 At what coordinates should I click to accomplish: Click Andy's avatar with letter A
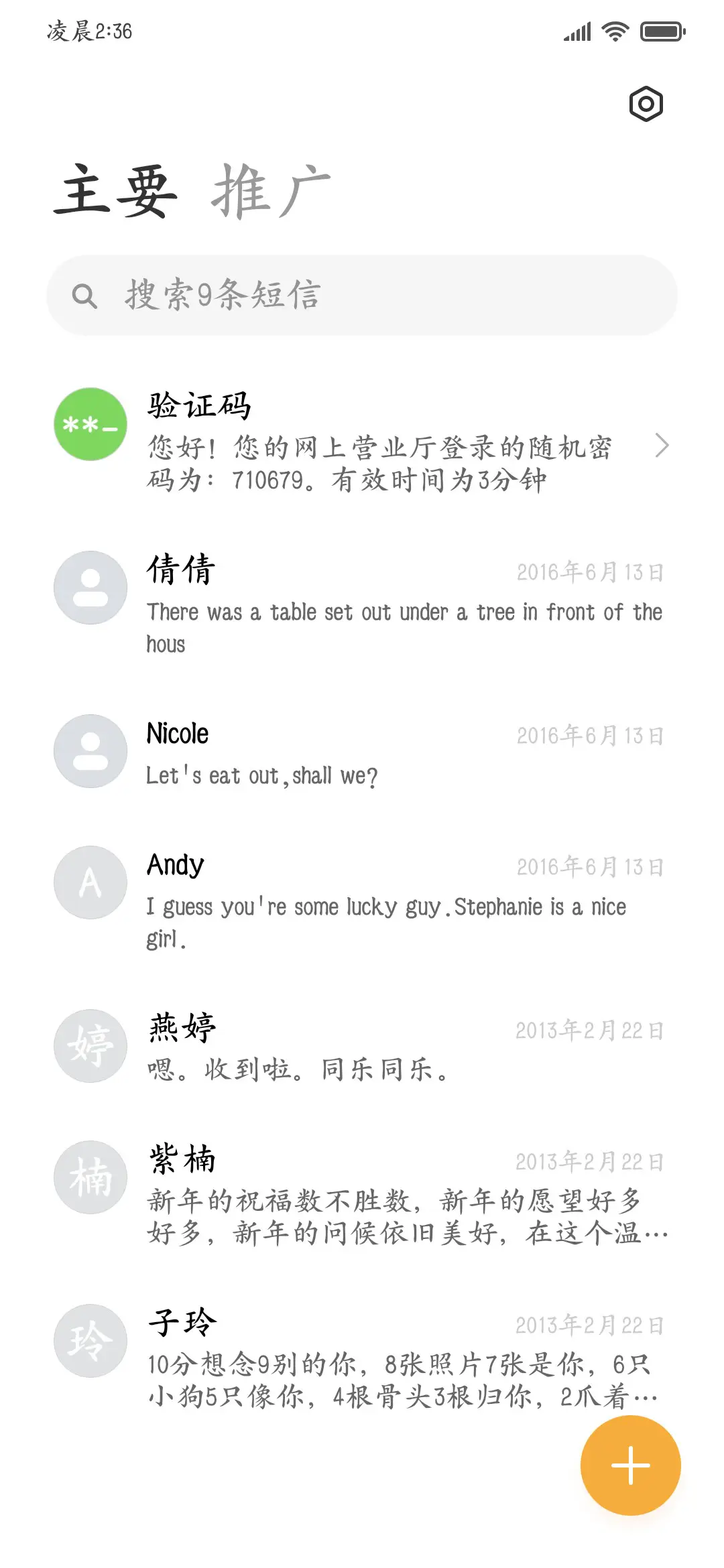point(89,882)
